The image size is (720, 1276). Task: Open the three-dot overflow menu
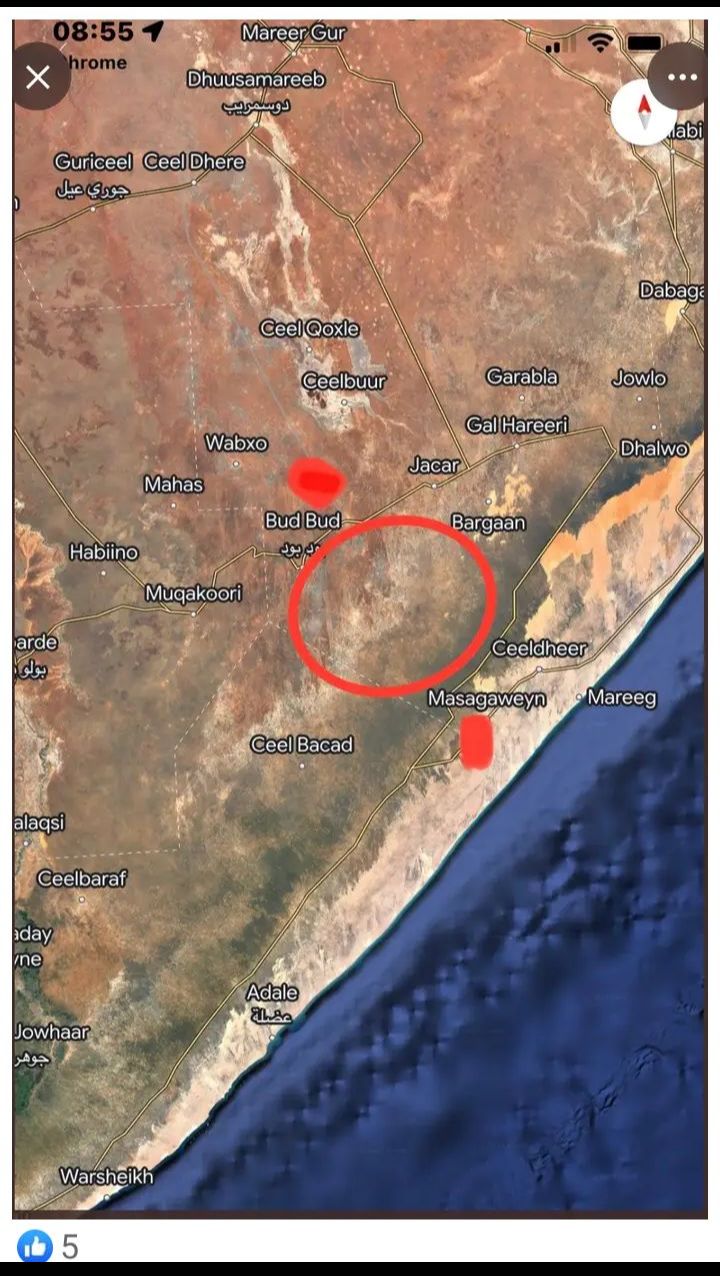pos(683,77)
